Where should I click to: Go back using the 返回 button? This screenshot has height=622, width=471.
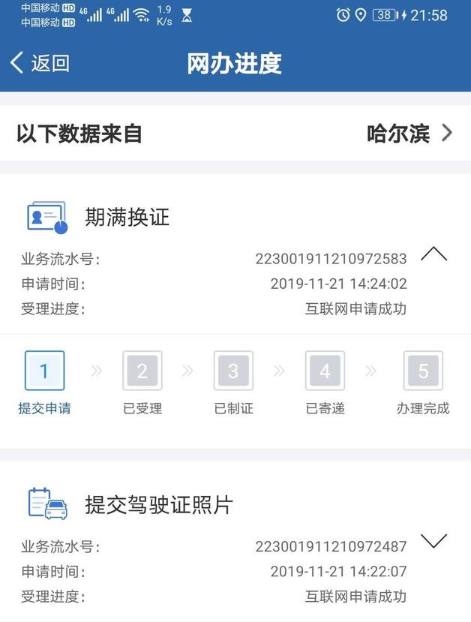(x=40, y=63)
